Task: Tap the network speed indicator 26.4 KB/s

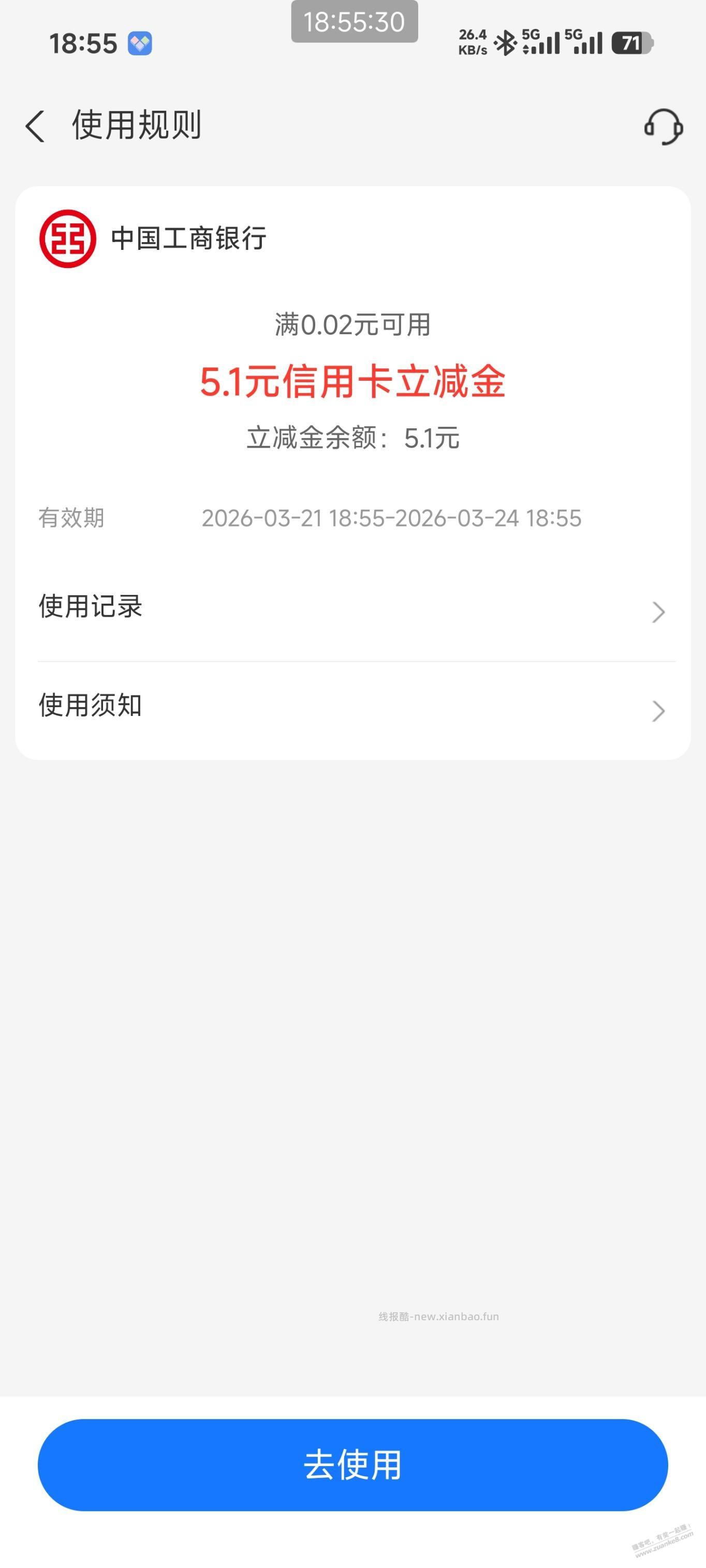Action: pyautogui.click(x=472, y=41)
